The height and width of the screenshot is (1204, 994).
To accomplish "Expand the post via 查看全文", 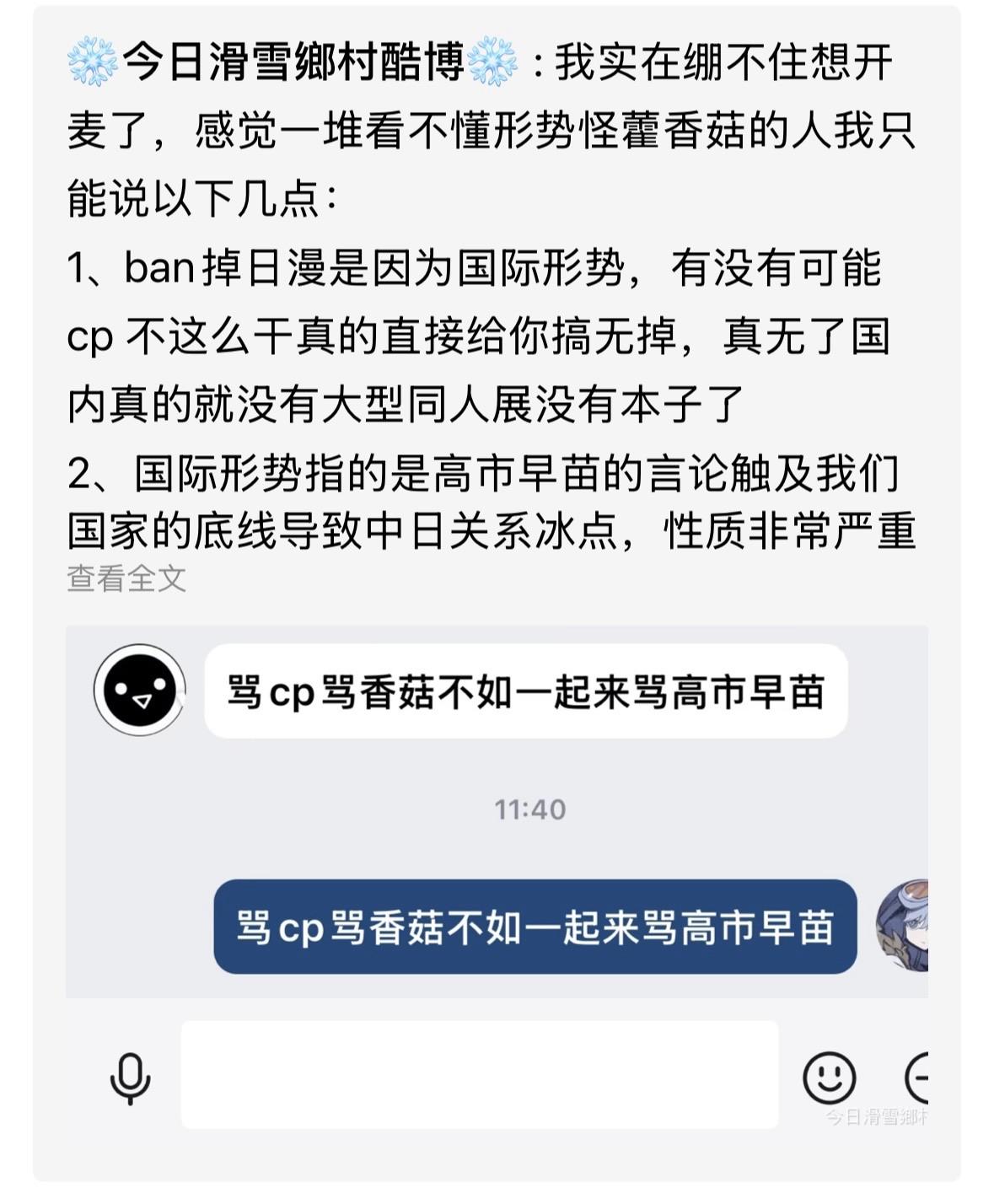I will pyautogui.click(x=126, y=578).
